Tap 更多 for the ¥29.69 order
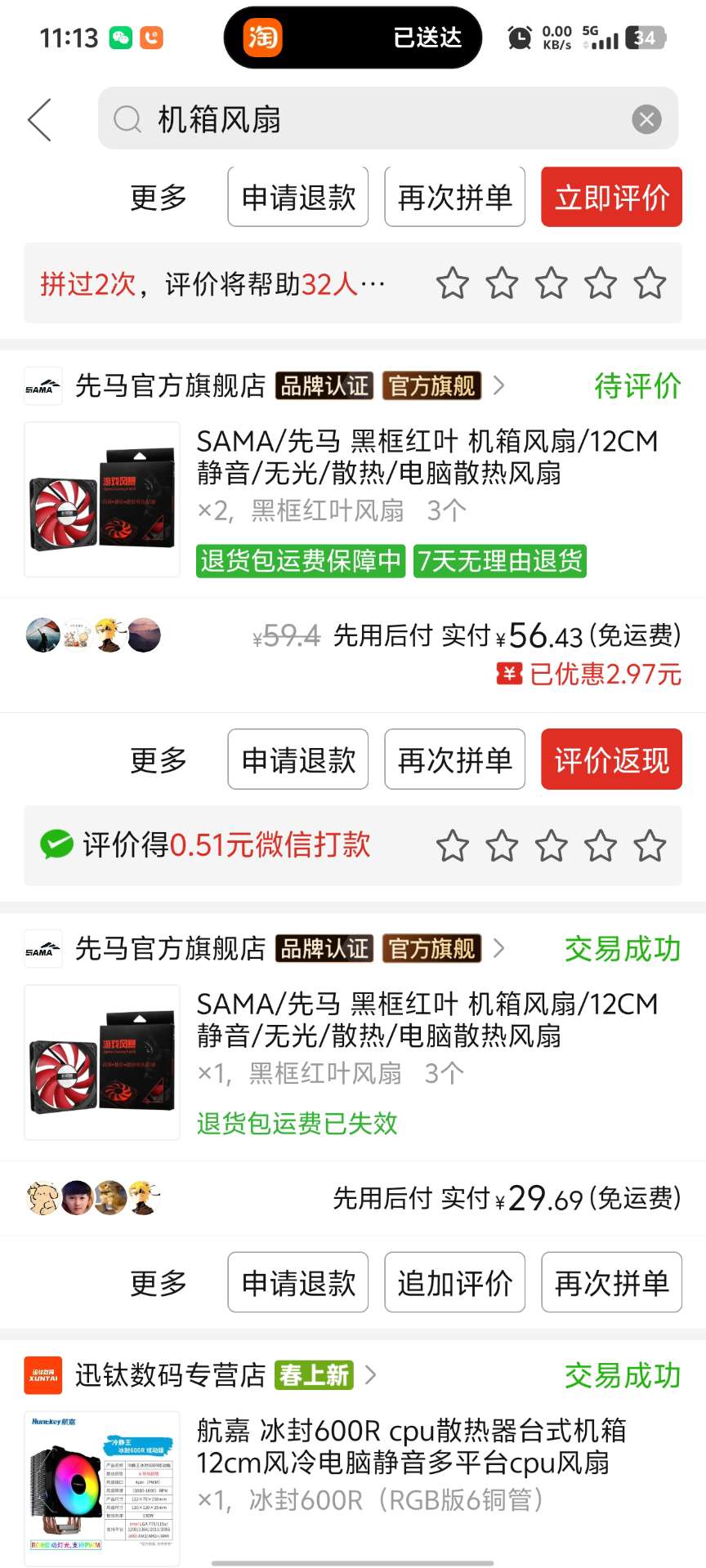Image resolution: width=706 pixels, height=1568 pixels. (159, 1282)
